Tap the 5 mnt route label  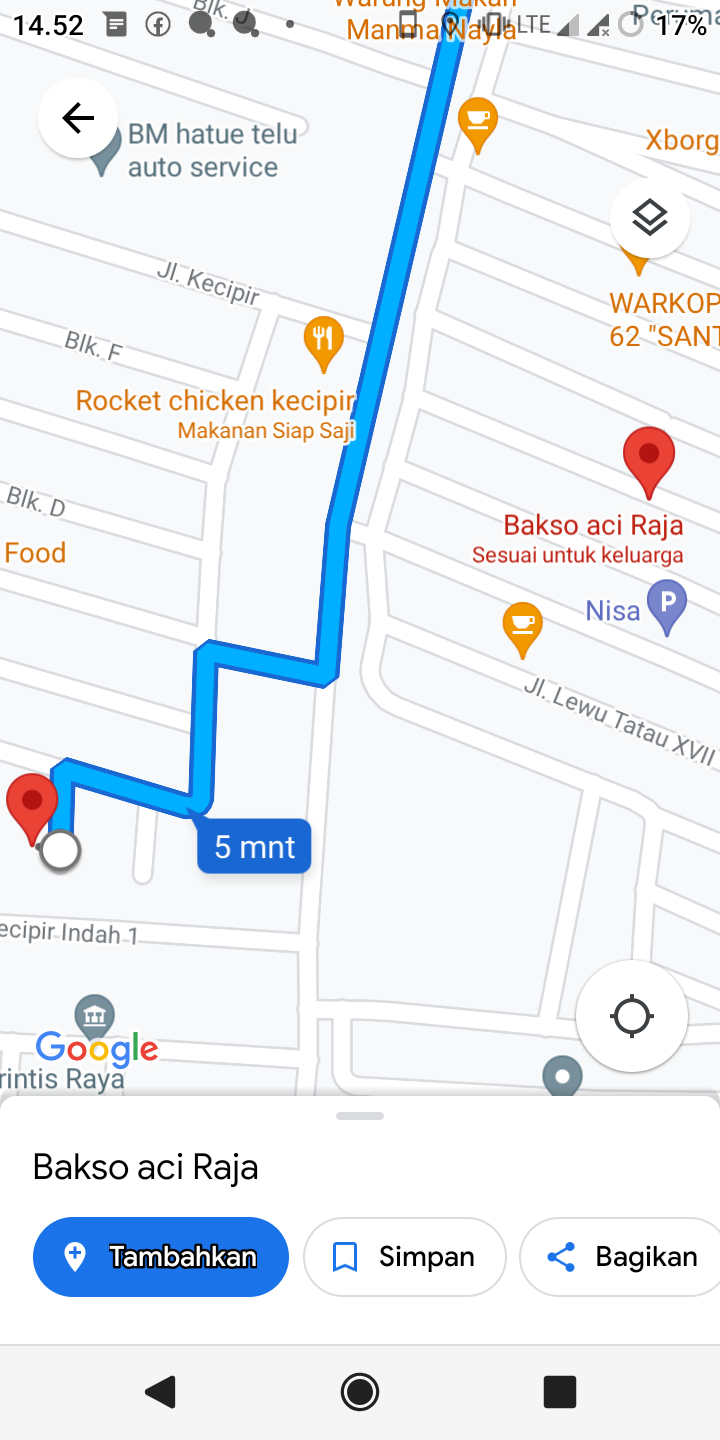click(x=254, y=847)
